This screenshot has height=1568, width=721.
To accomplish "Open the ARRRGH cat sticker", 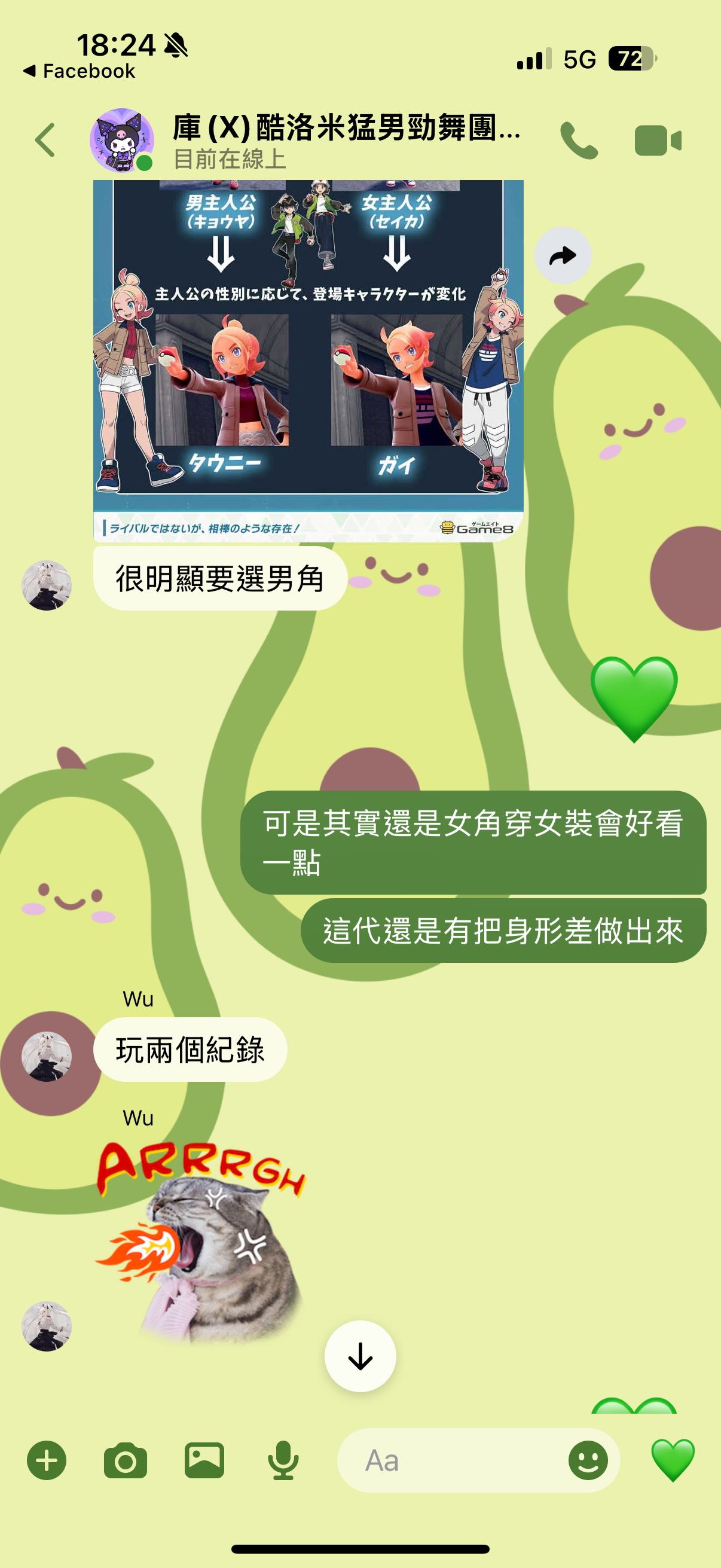I will pos(201,1241).
